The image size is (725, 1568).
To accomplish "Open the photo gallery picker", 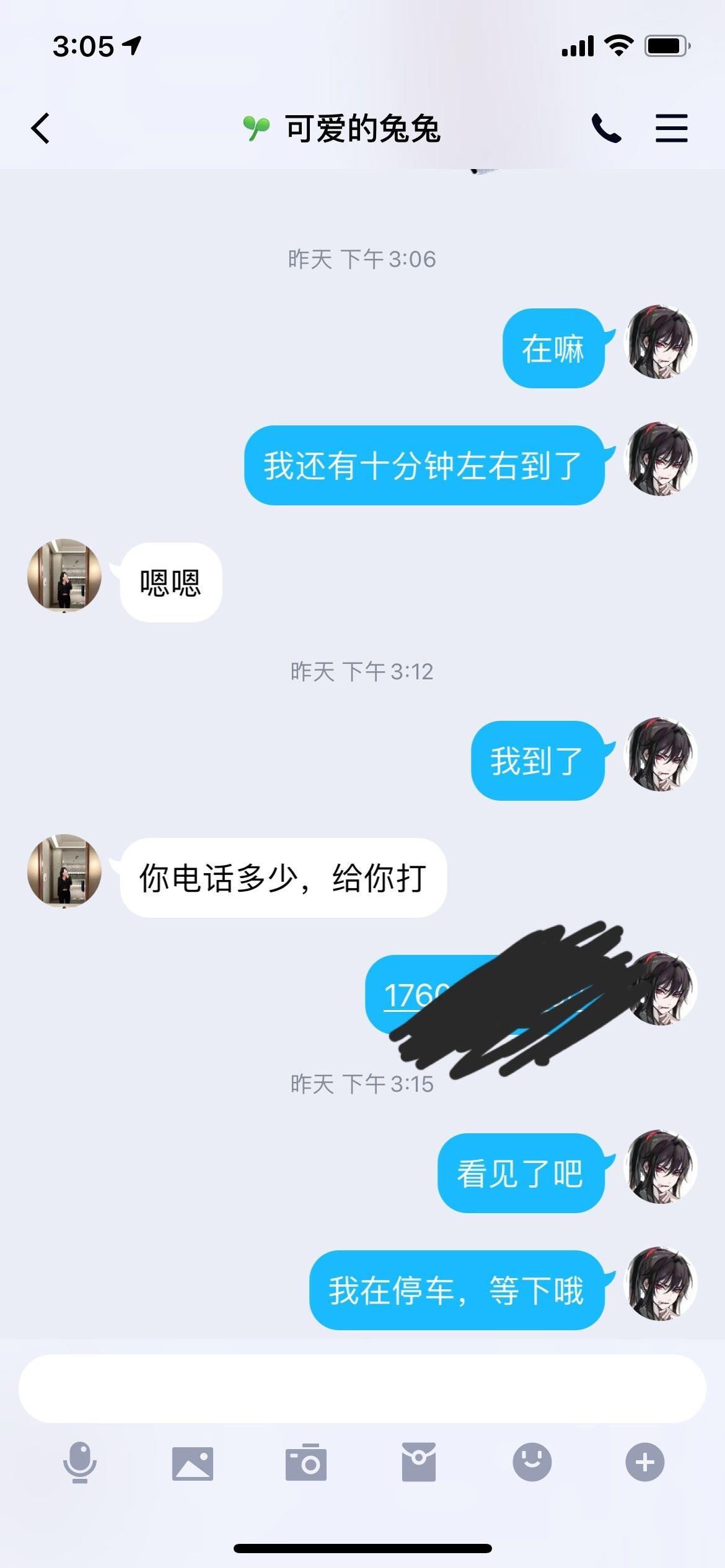I will 193,1463.
